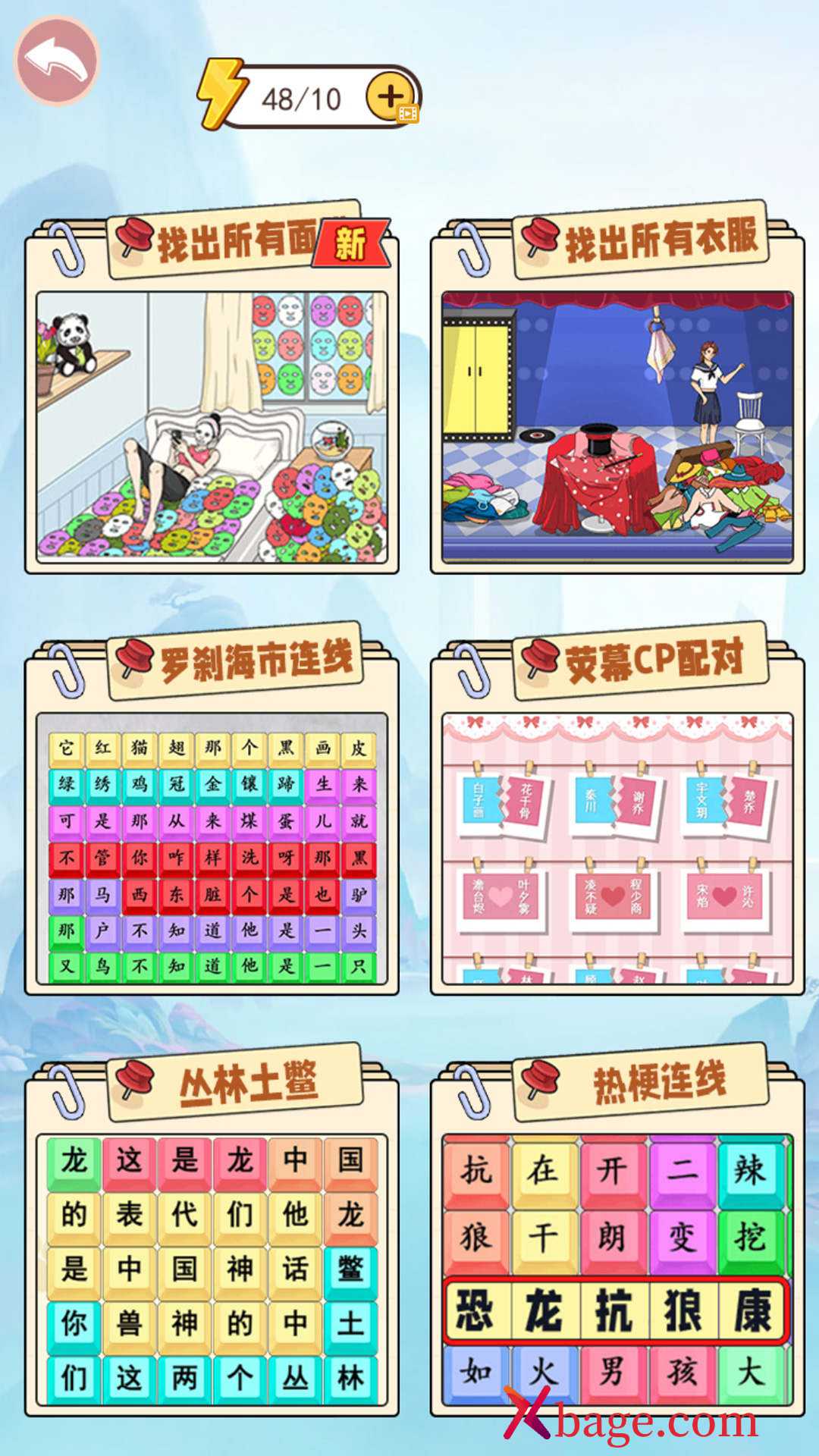Go back with the pink arrow button
819x1456 pixels.
click(57, 60)
